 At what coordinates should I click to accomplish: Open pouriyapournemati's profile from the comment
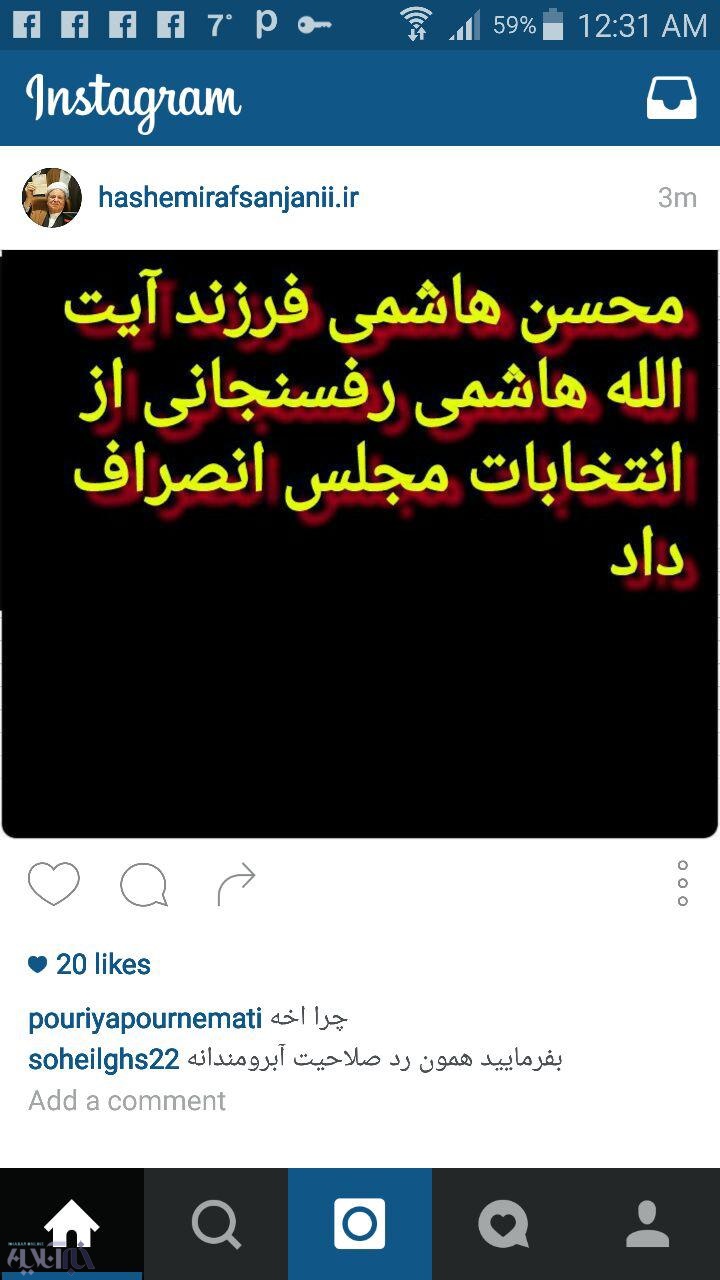(x=145, y=1019)
